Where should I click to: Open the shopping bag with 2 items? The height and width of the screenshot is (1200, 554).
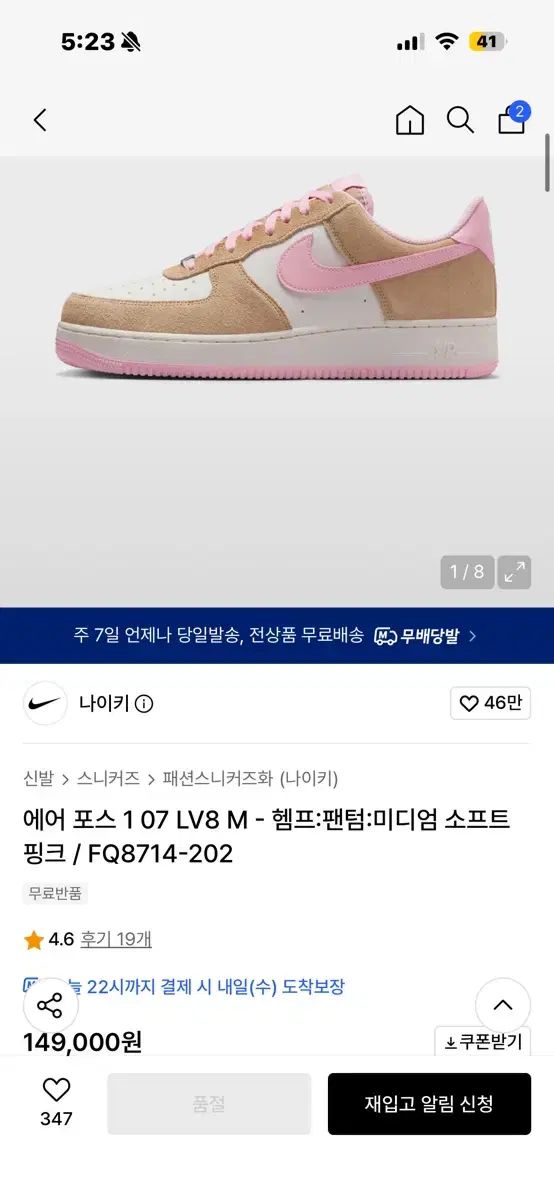pos(512,119)
